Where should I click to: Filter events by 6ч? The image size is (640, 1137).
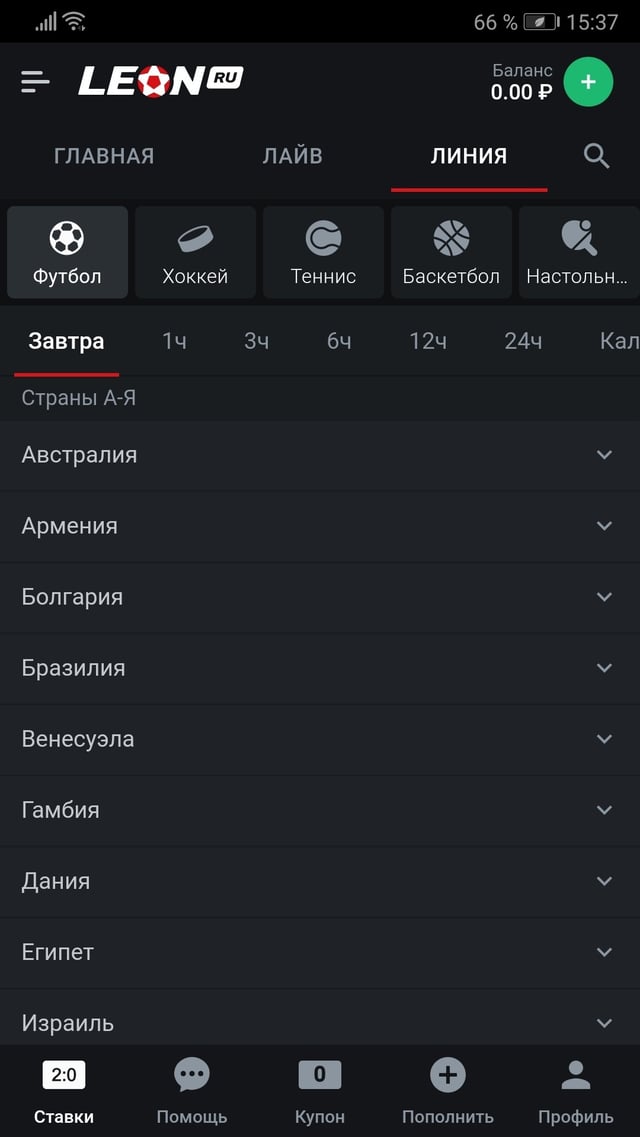pos(339,341)
